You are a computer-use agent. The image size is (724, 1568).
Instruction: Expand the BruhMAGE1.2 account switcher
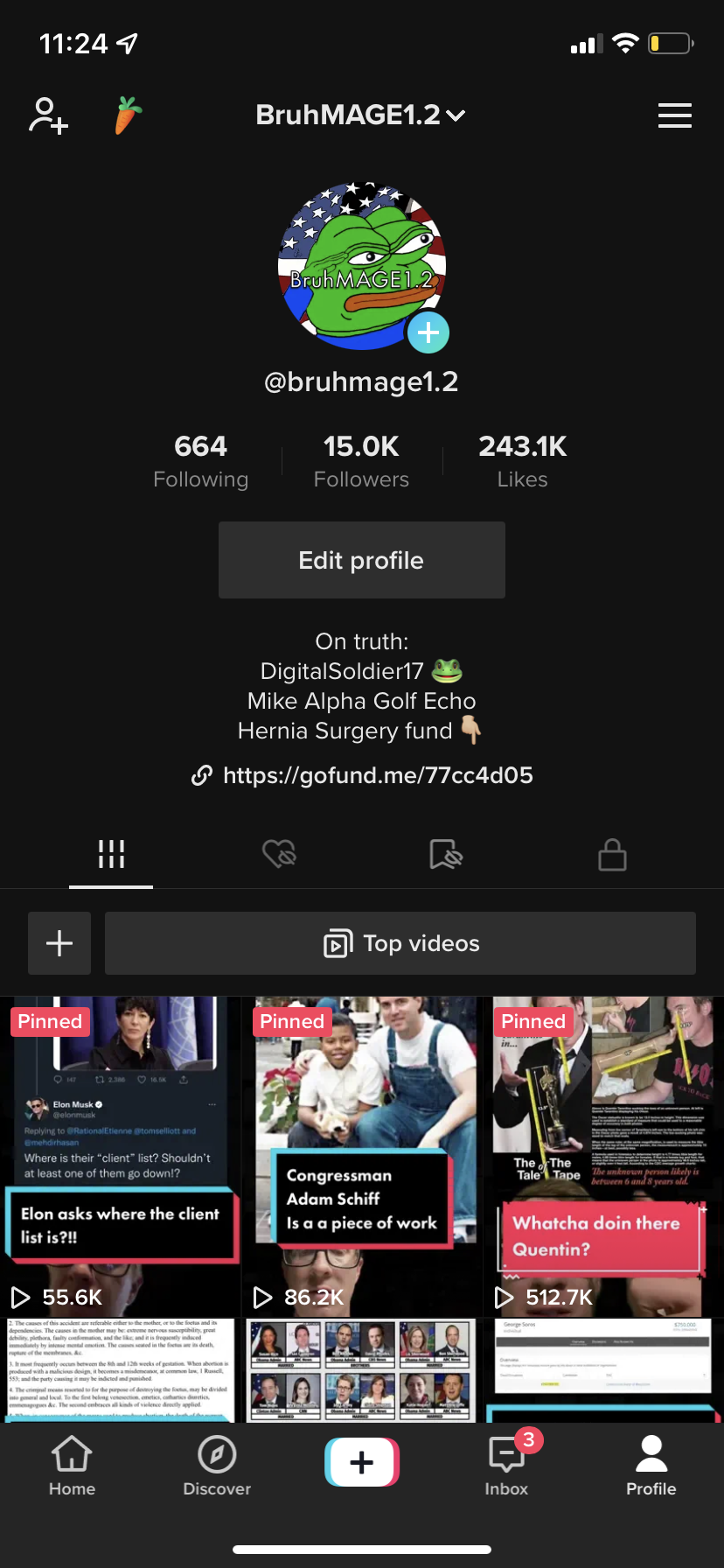[x=360, y=115]
